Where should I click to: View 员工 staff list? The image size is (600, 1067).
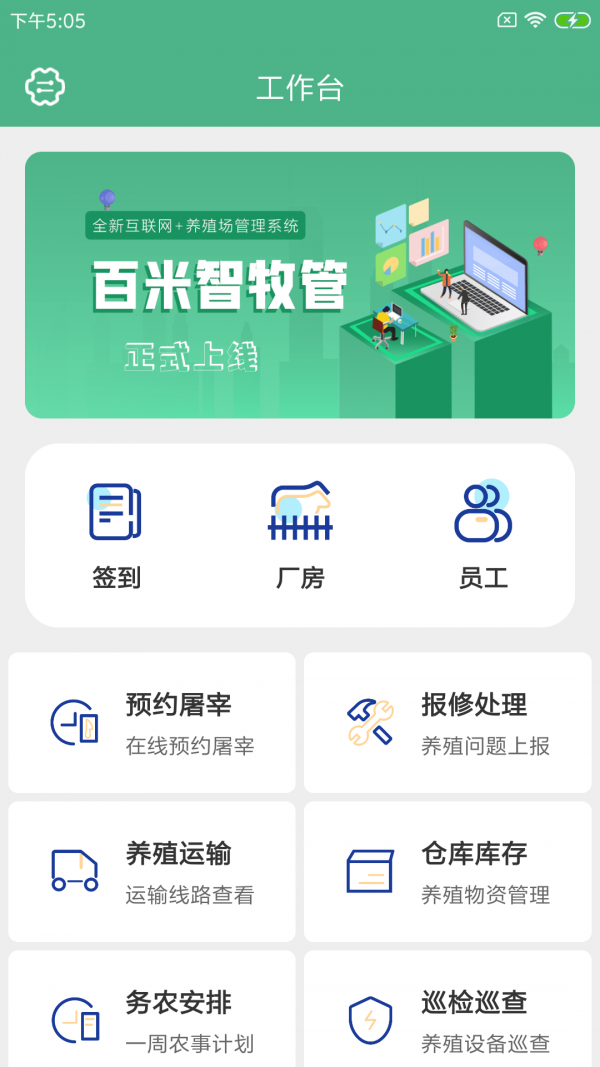(x=483, y=535)
